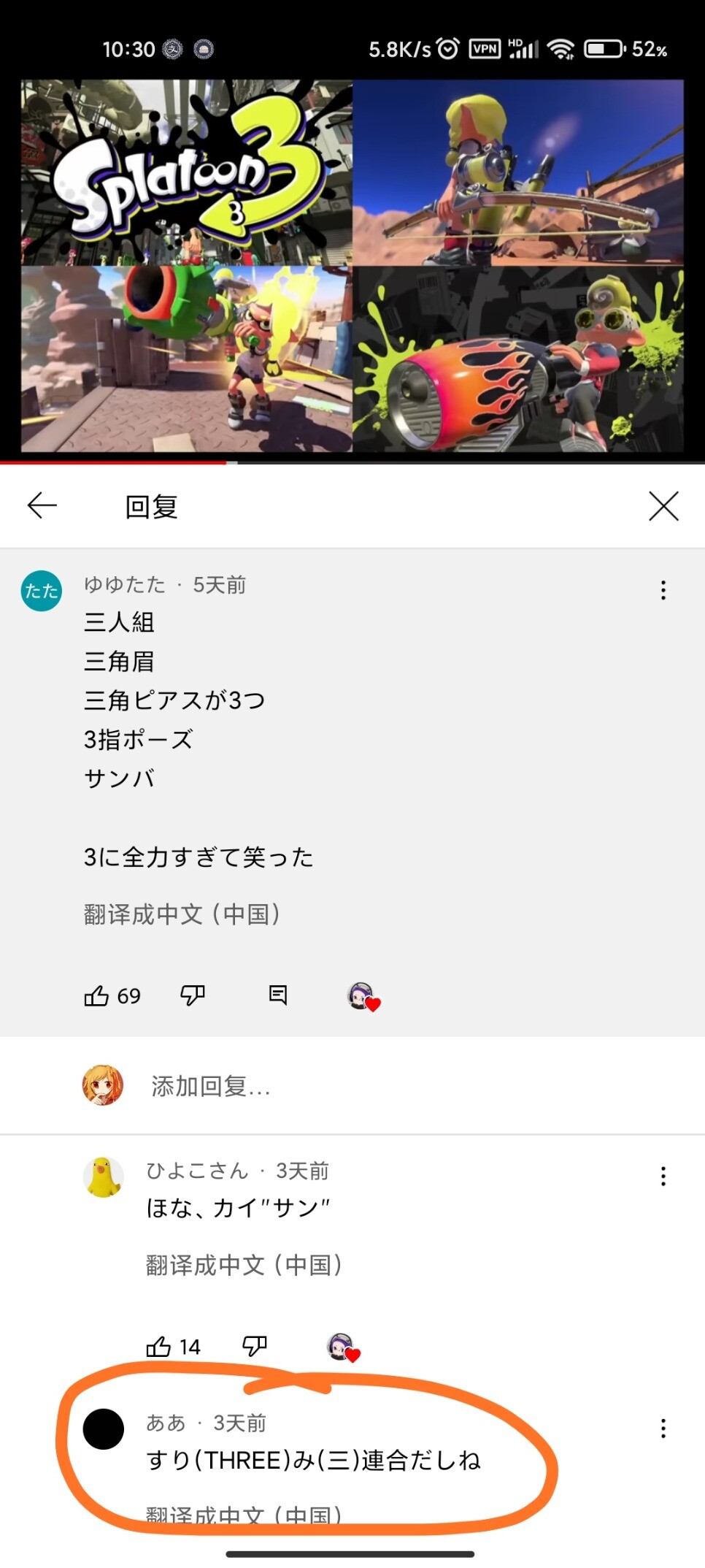The width and height of the screenshot is (705, 1568).
Task: Open ああ's profile avatar
Action: (103, 1429)
